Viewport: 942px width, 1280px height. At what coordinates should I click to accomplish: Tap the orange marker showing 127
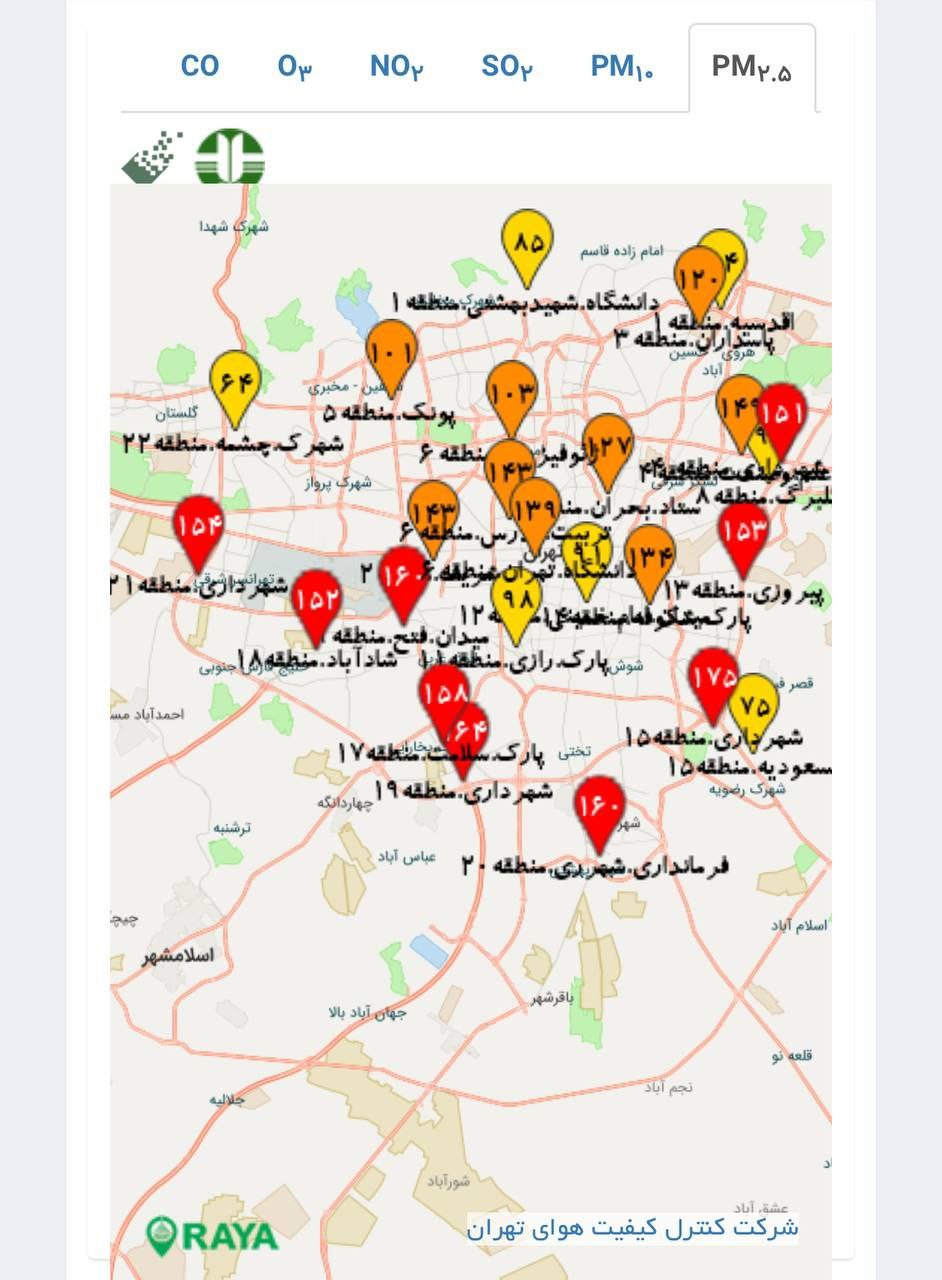pos(608,444)
